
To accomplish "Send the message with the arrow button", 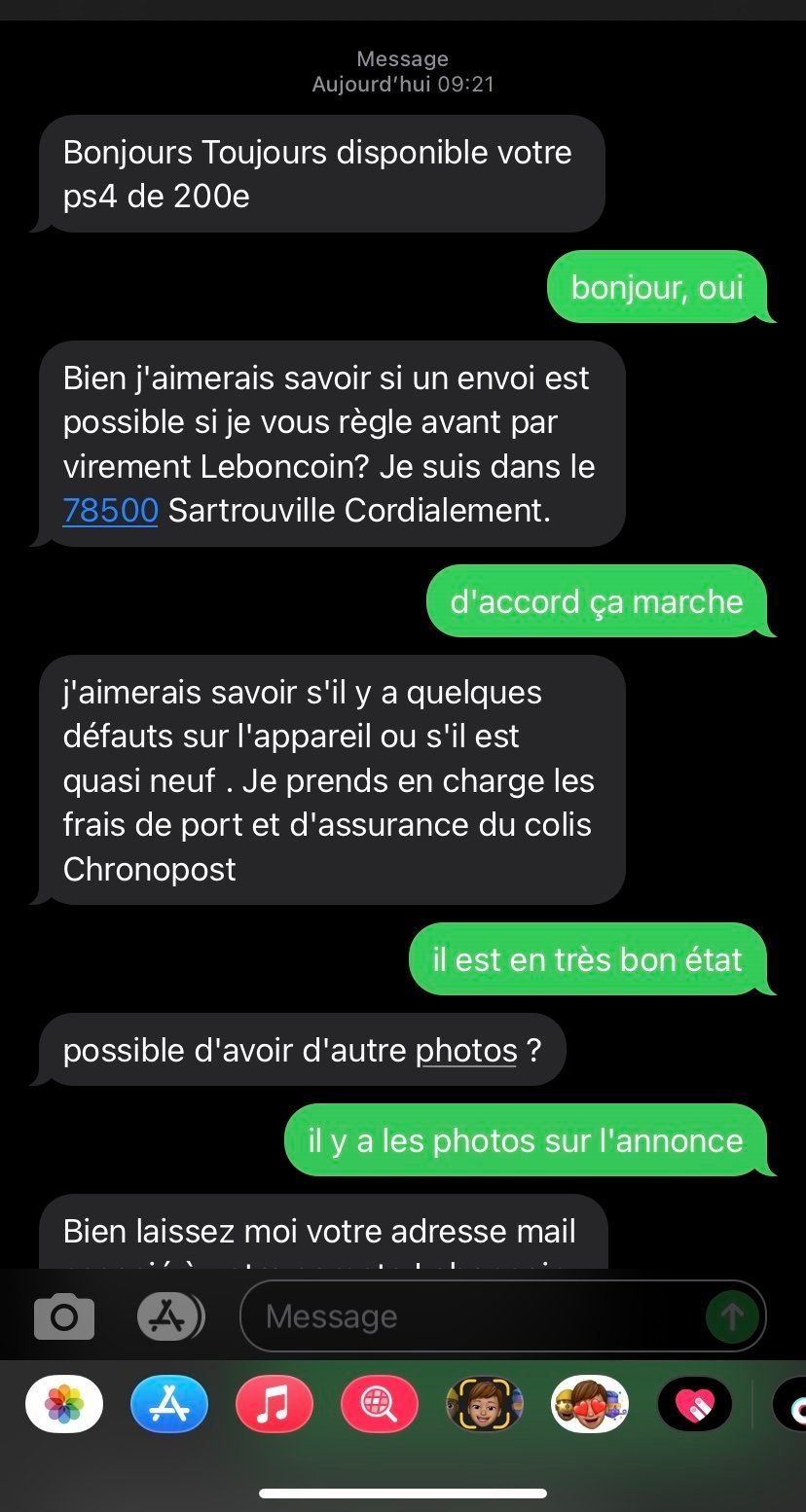I will pos(732,1317).
